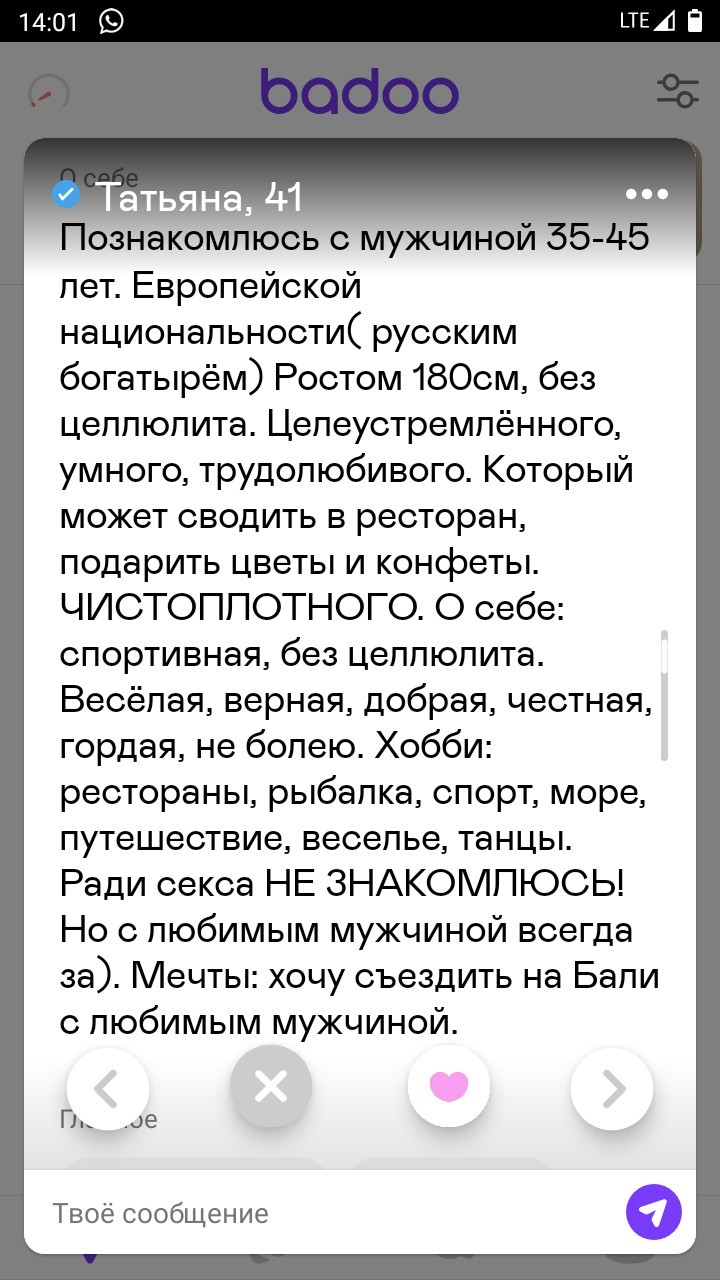Like Татьяна with the heart button
This screenshot has height=1280, width=720.
coord(449,1086)
